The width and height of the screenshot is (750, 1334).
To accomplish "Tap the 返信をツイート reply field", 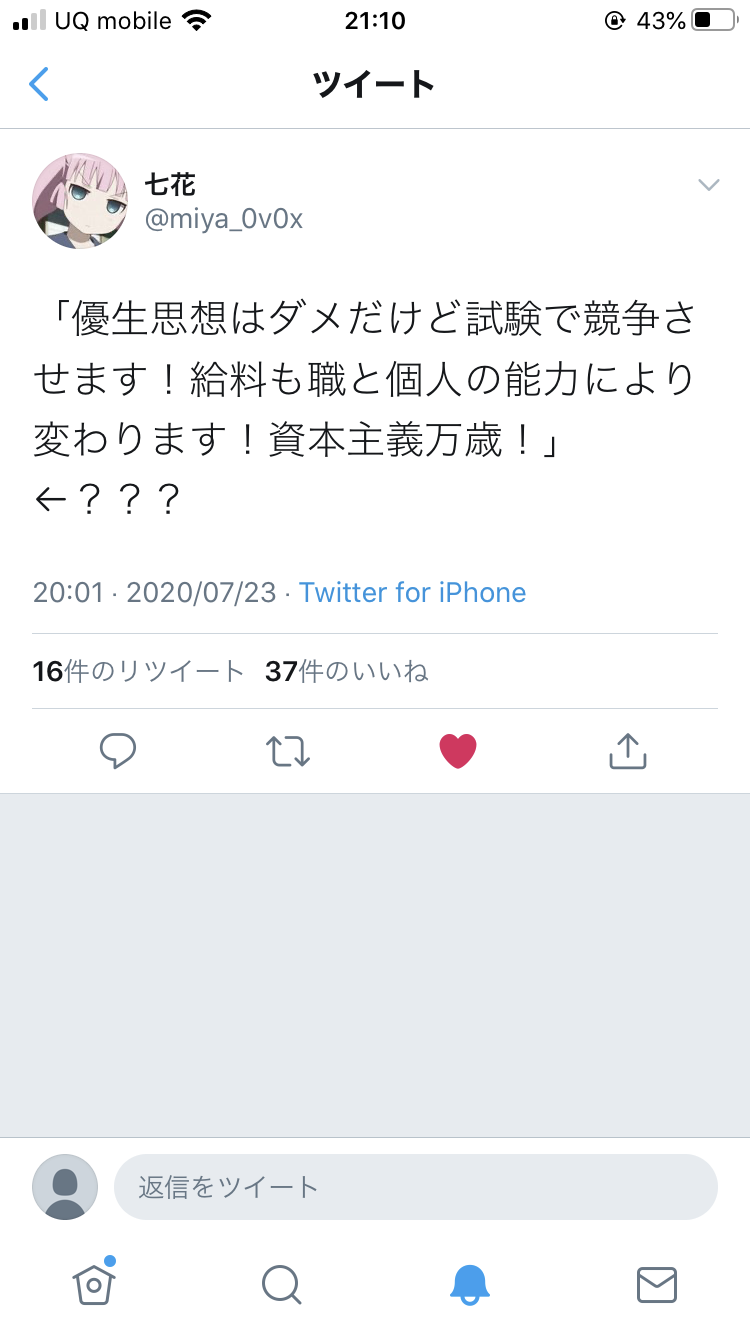I will click(x=416, y=1187).
